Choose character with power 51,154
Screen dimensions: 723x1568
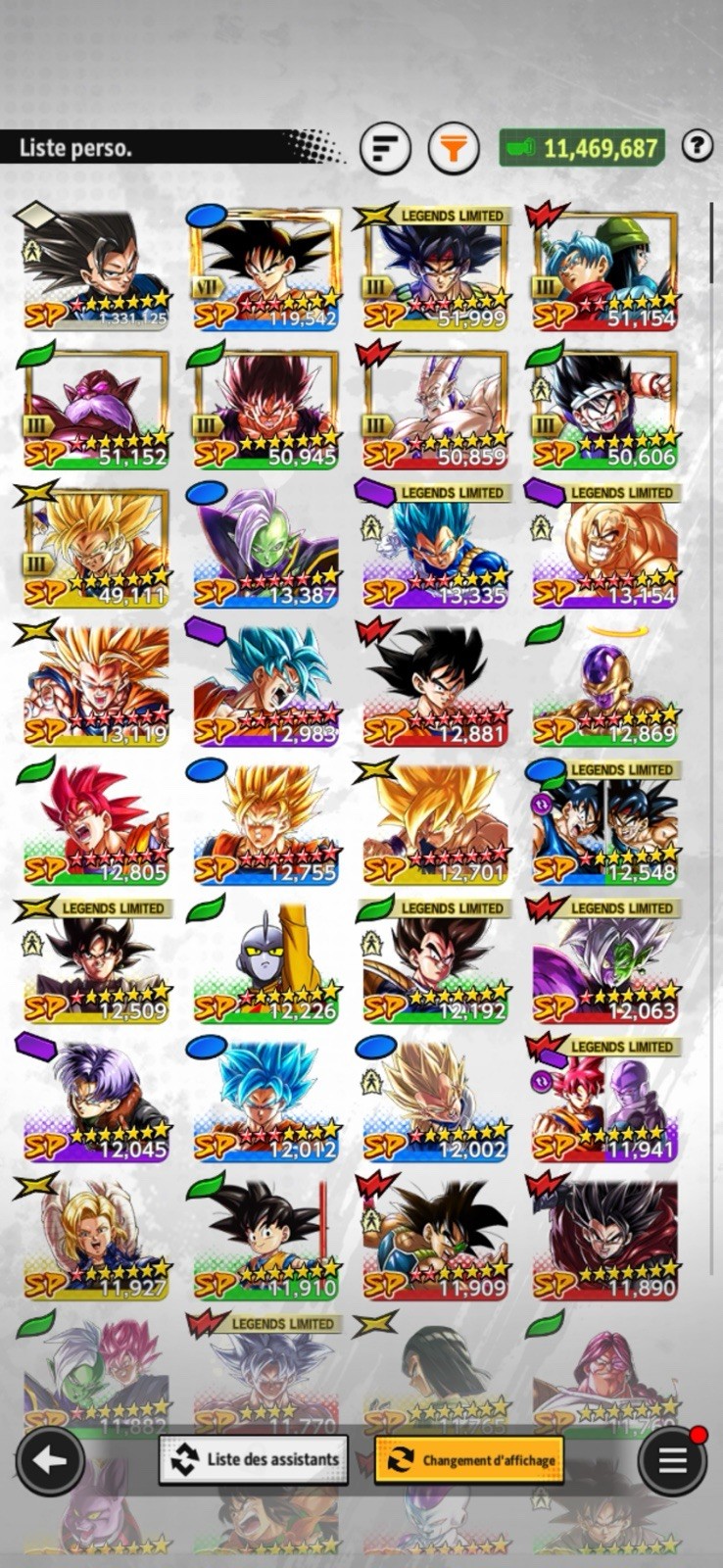[x=605, y=269]
